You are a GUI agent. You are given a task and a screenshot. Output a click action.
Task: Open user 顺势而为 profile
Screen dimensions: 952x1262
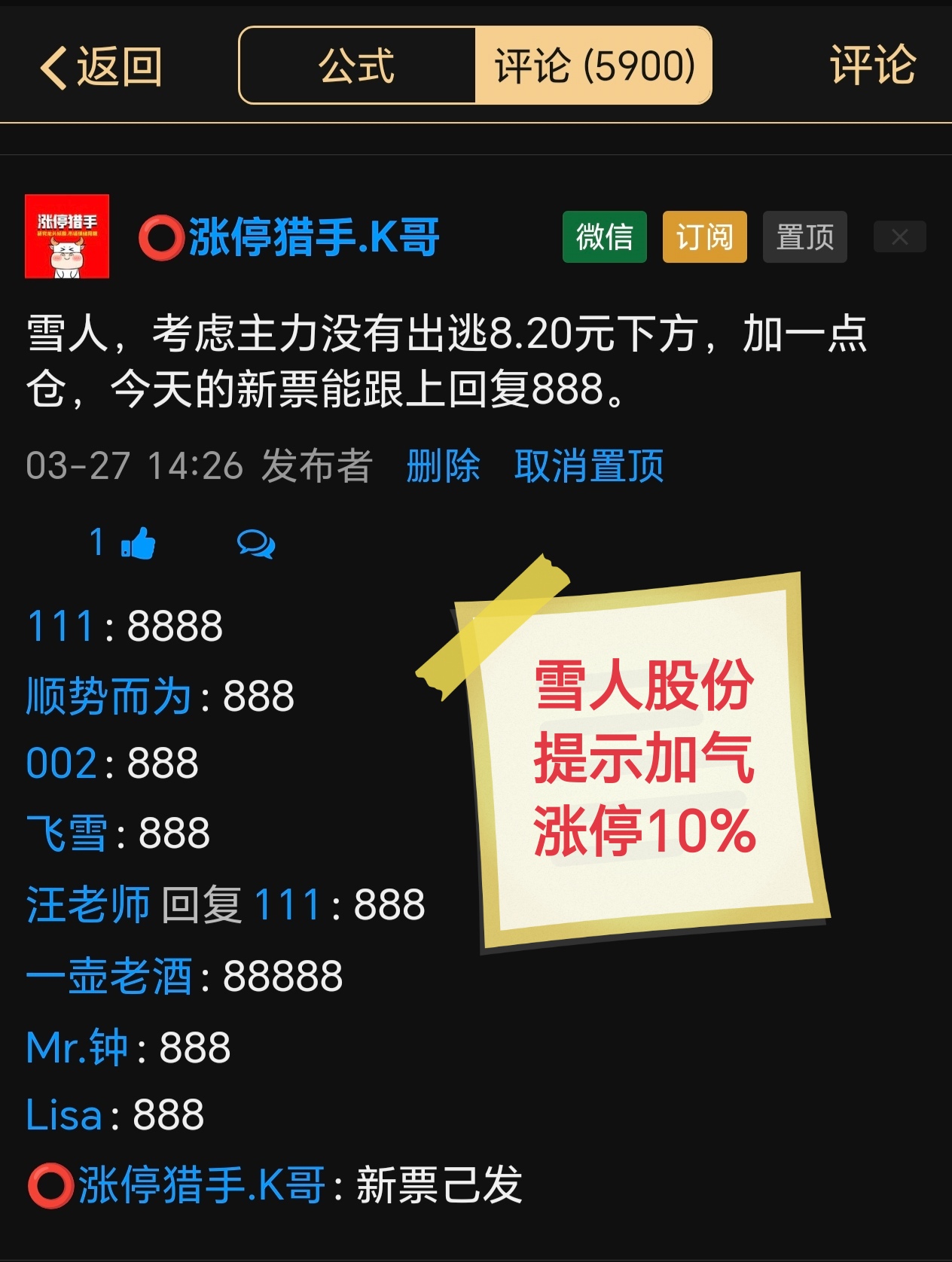pyautogui.click(x=108, y=696)
